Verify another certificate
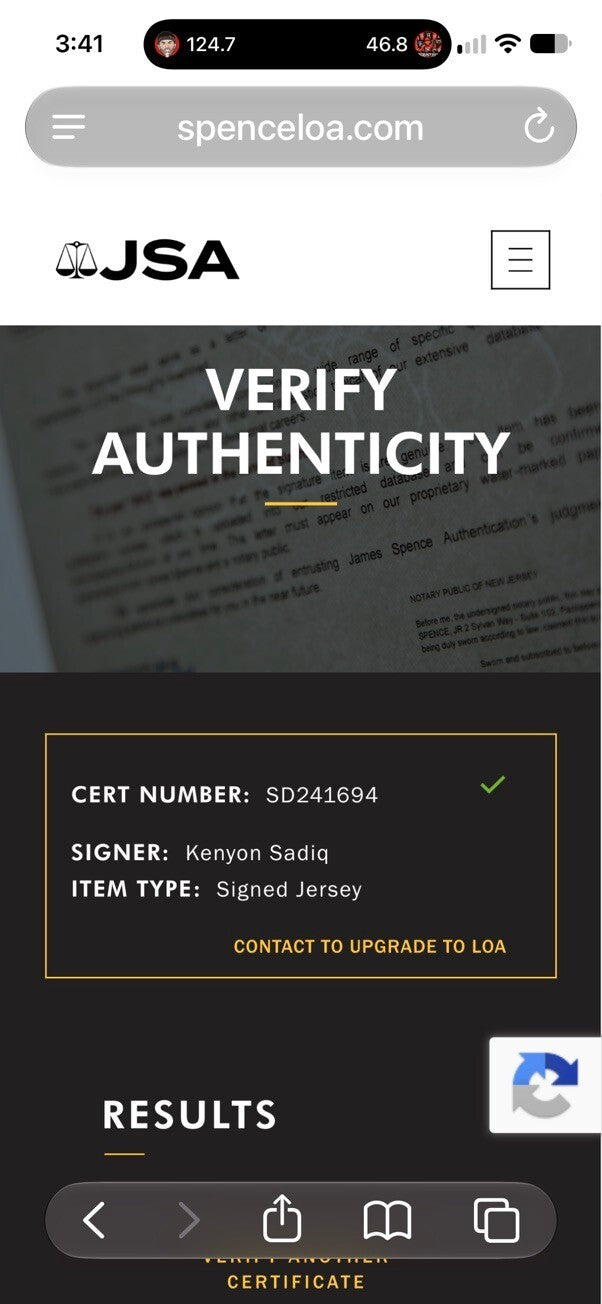Viewport: 602px width, 1304px height. click(x=296, y=1272)
